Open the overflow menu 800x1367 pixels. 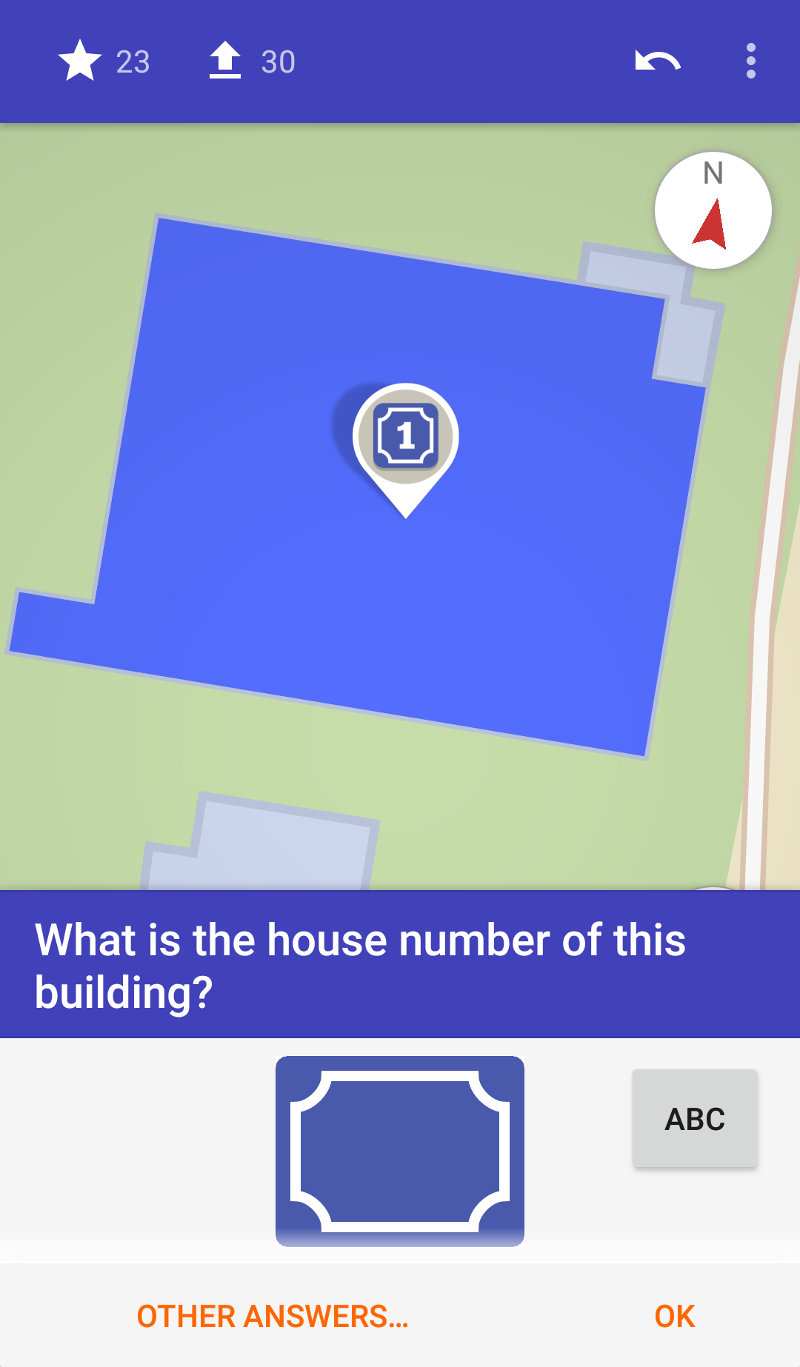750,62
